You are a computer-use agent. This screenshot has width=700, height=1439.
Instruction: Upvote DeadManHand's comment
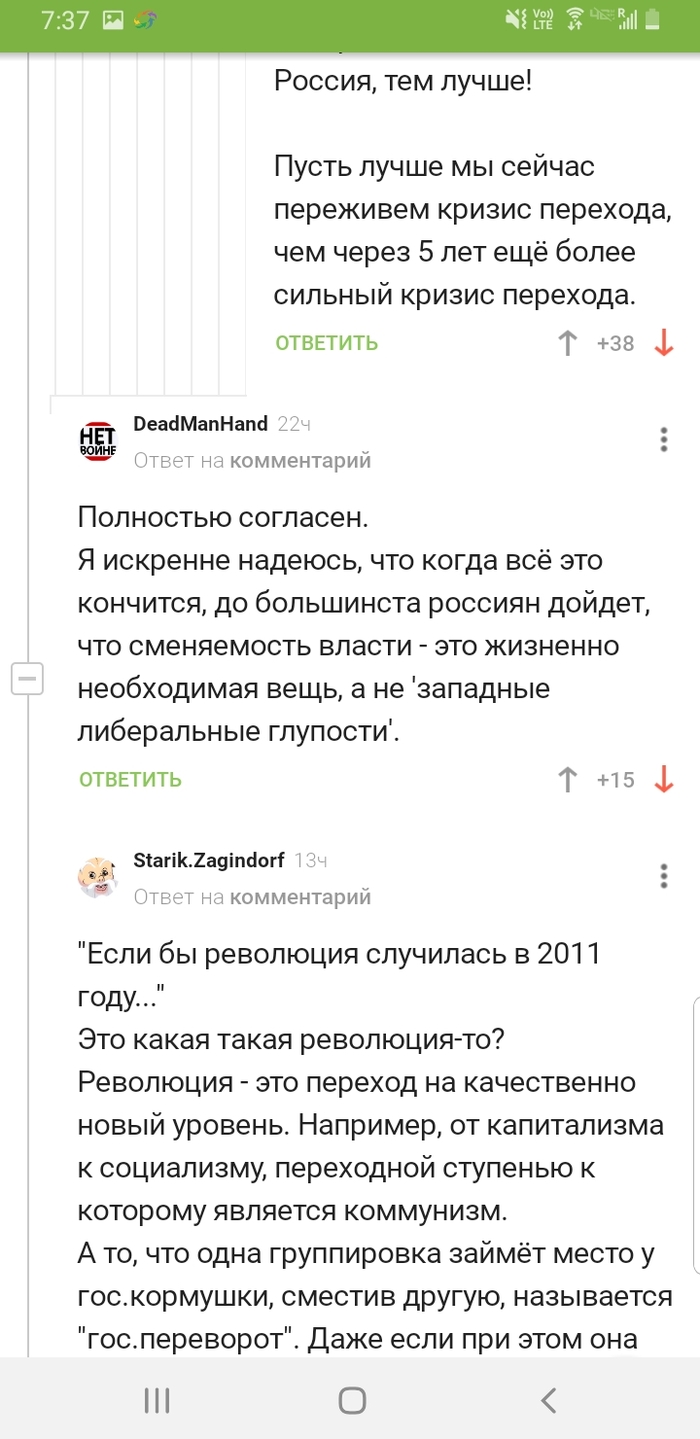tap(567, 780)
